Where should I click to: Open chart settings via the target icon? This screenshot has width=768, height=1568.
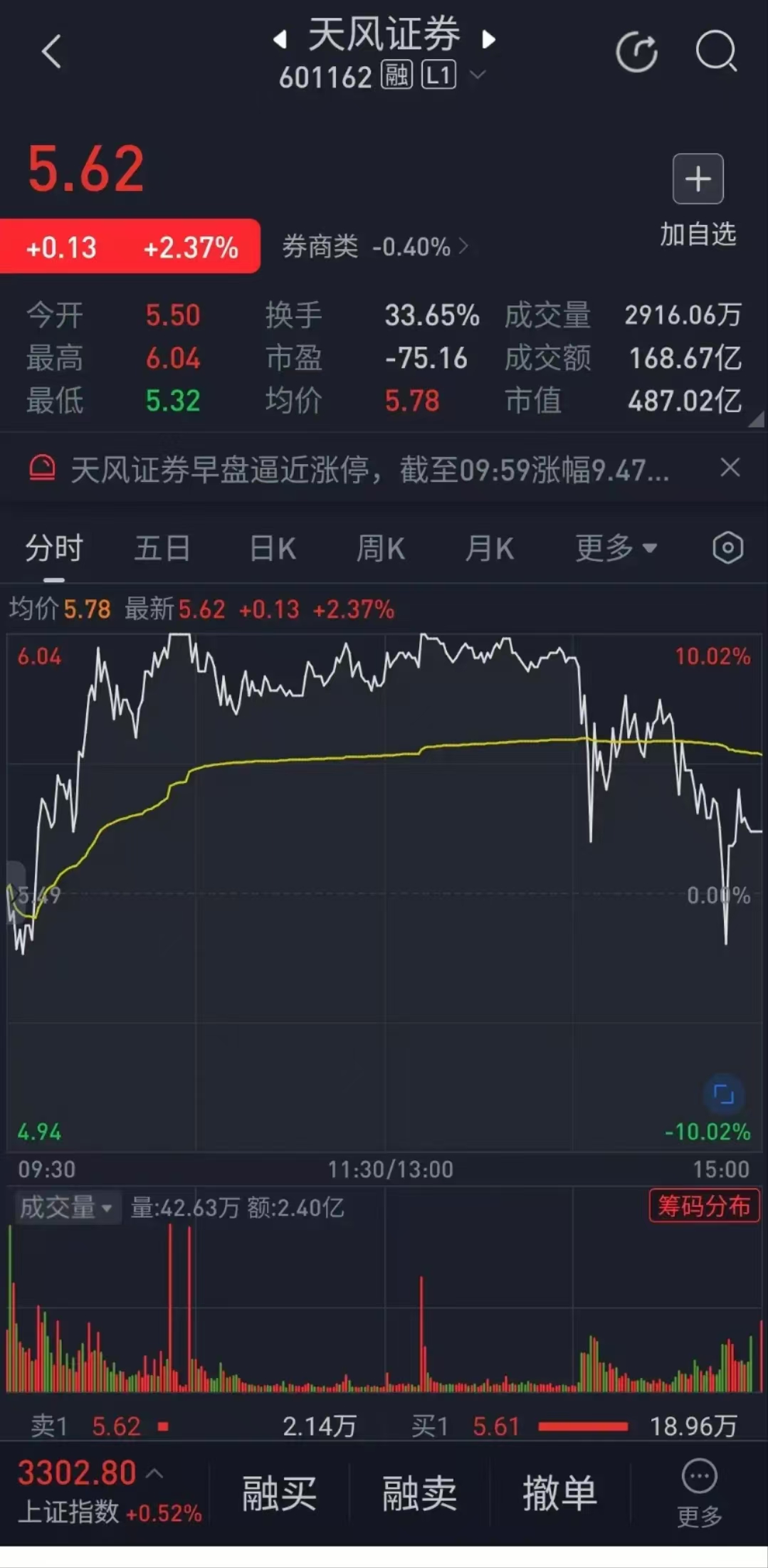coord(727,547)
